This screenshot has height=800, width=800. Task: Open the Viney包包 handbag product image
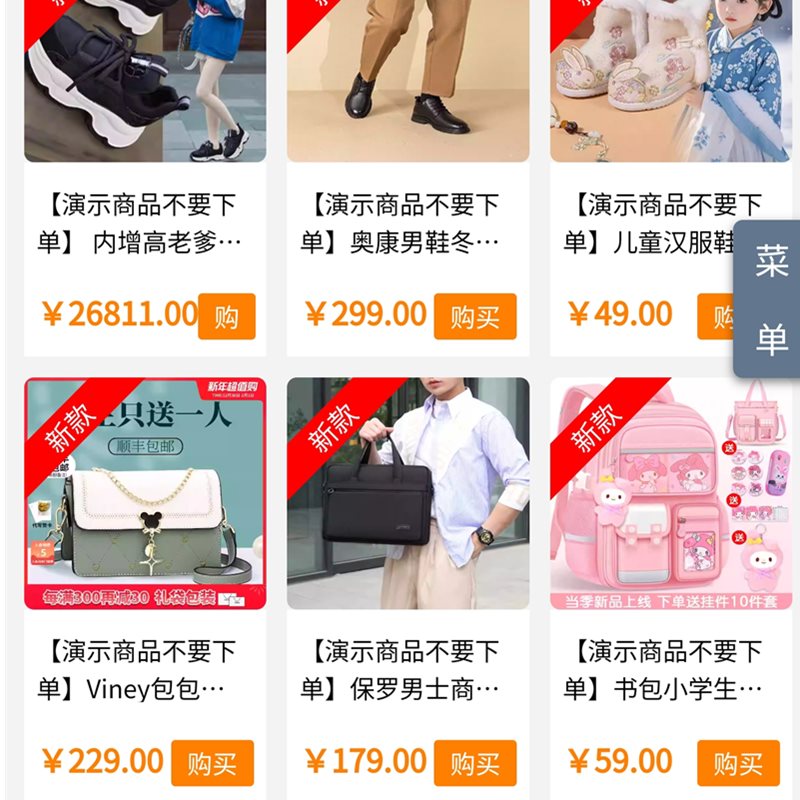[x=145, y=493]
